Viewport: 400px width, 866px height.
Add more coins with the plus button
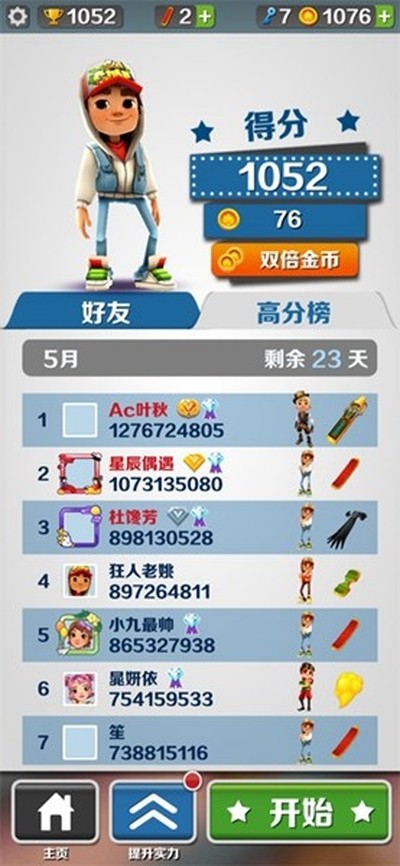pyautogui.click(x=385, y=17)
